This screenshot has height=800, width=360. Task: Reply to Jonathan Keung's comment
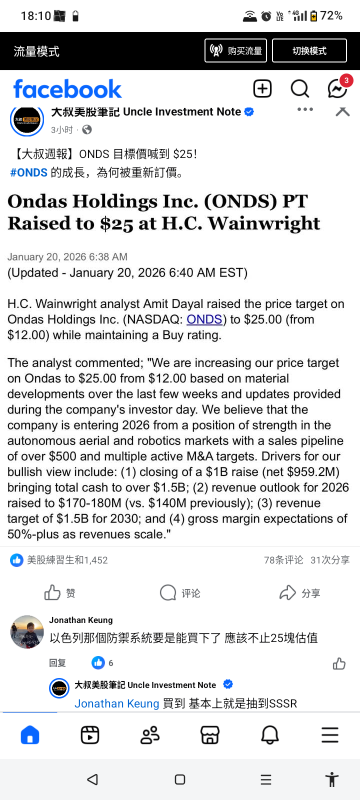tap(57, 663)
